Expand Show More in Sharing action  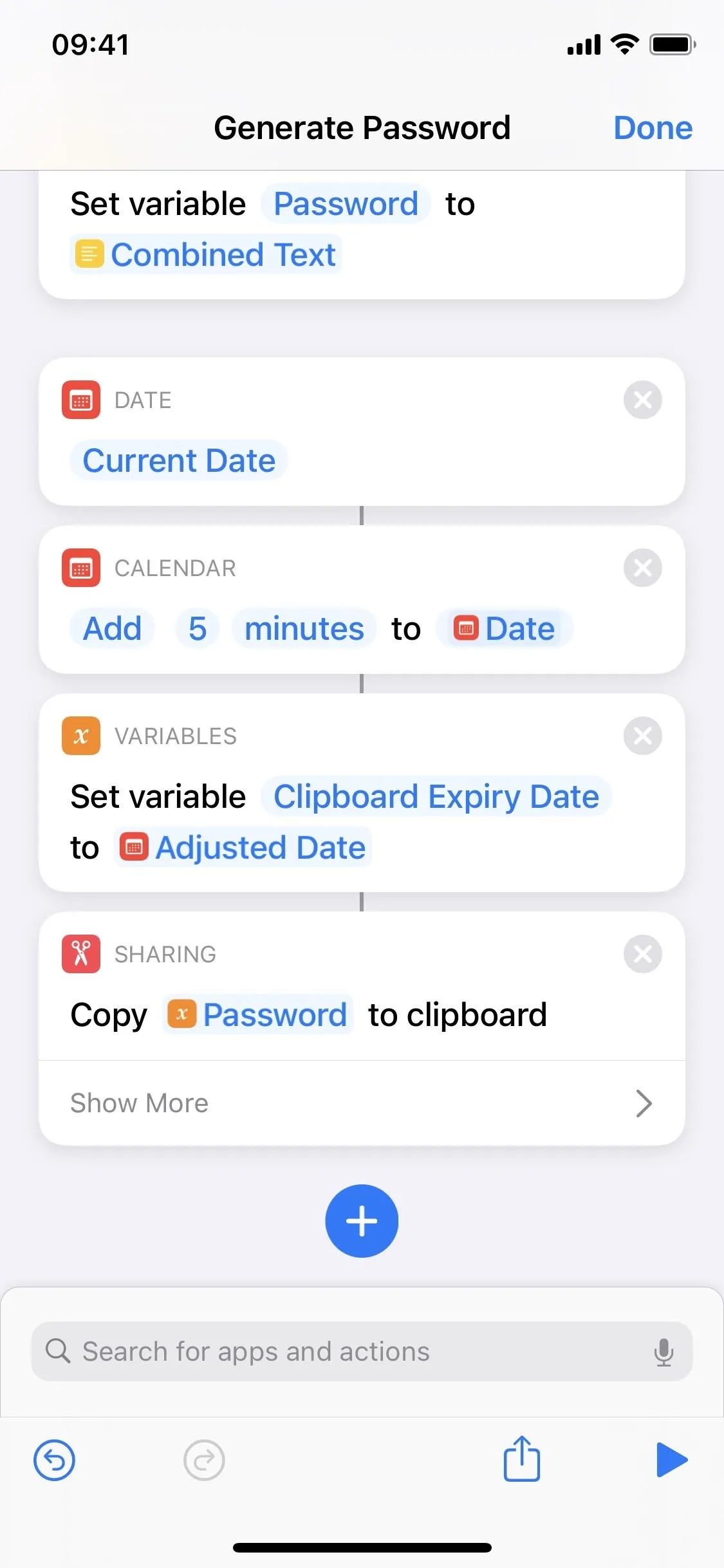point(362,1103)
